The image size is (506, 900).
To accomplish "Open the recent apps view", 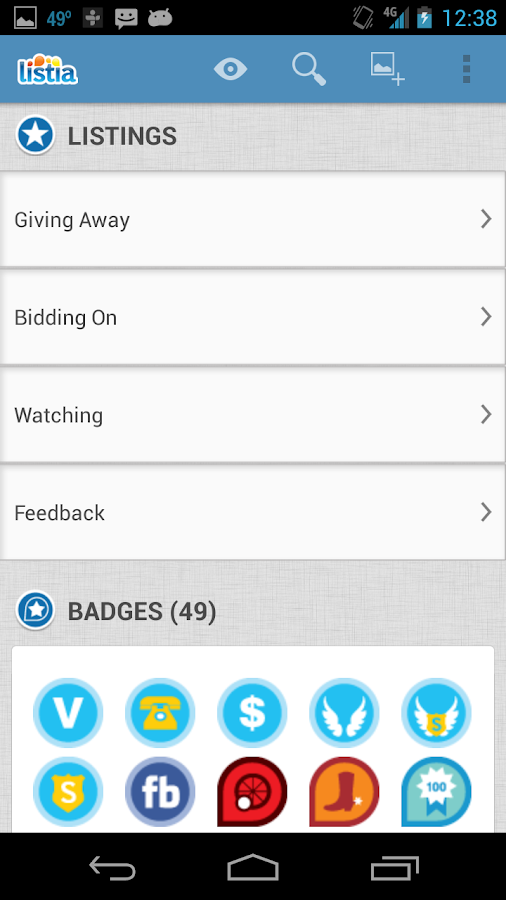I will (x=394, y=867).
